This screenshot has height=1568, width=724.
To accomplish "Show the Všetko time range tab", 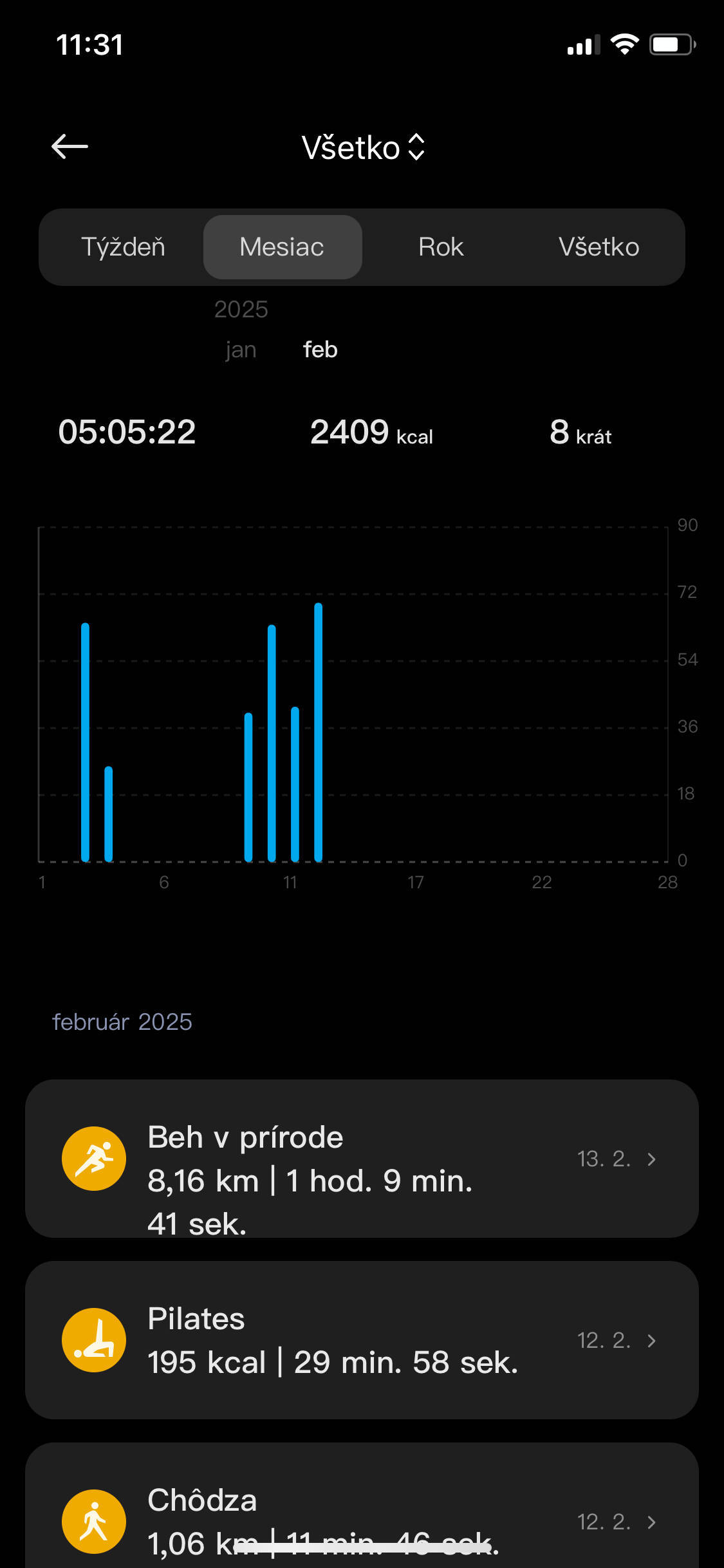I will coord(599,247).
